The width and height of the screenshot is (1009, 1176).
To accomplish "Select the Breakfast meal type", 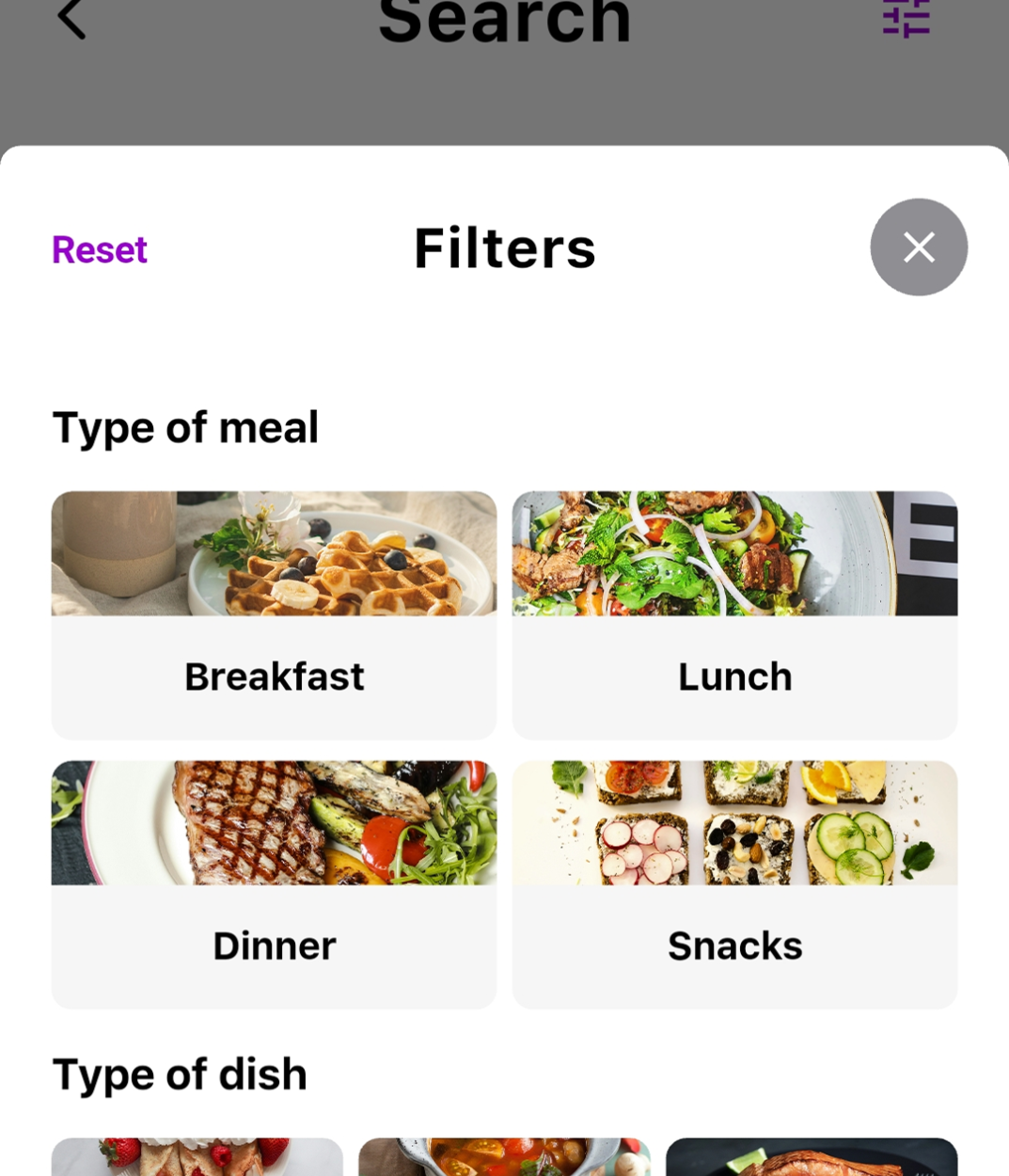I will 274,615.
